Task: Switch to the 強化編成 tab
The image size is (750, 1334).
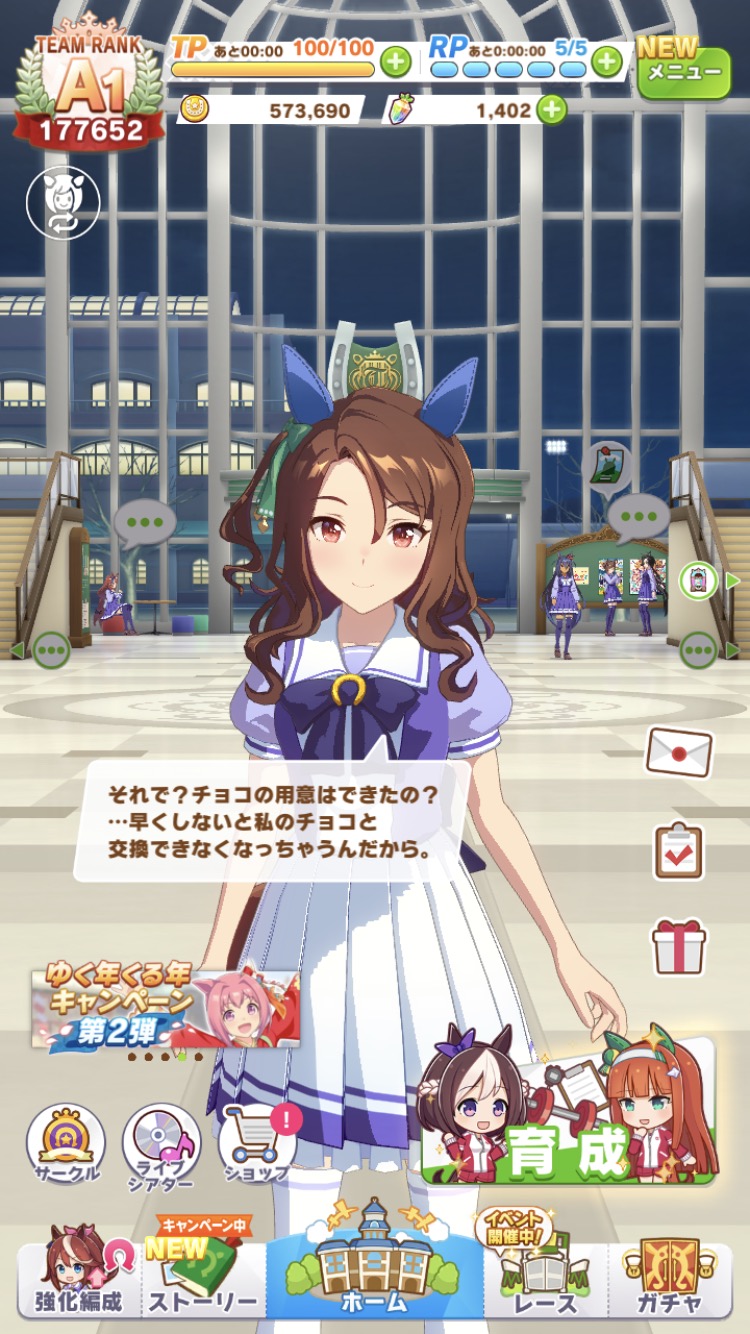Action: pos(80,1278)
